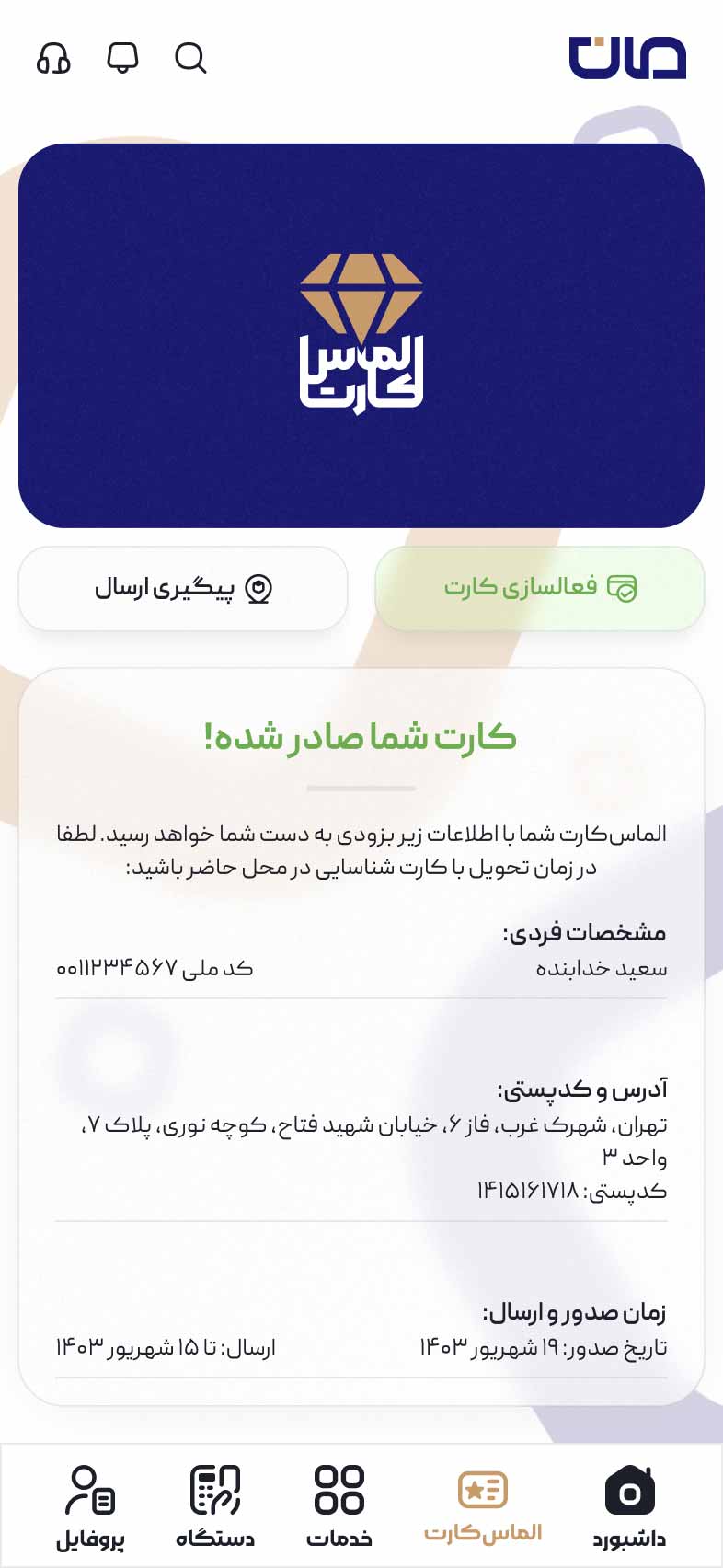Select the الماس‌کارت tab
This screenshot has height=1568, width=723.
coord(483,1507)
